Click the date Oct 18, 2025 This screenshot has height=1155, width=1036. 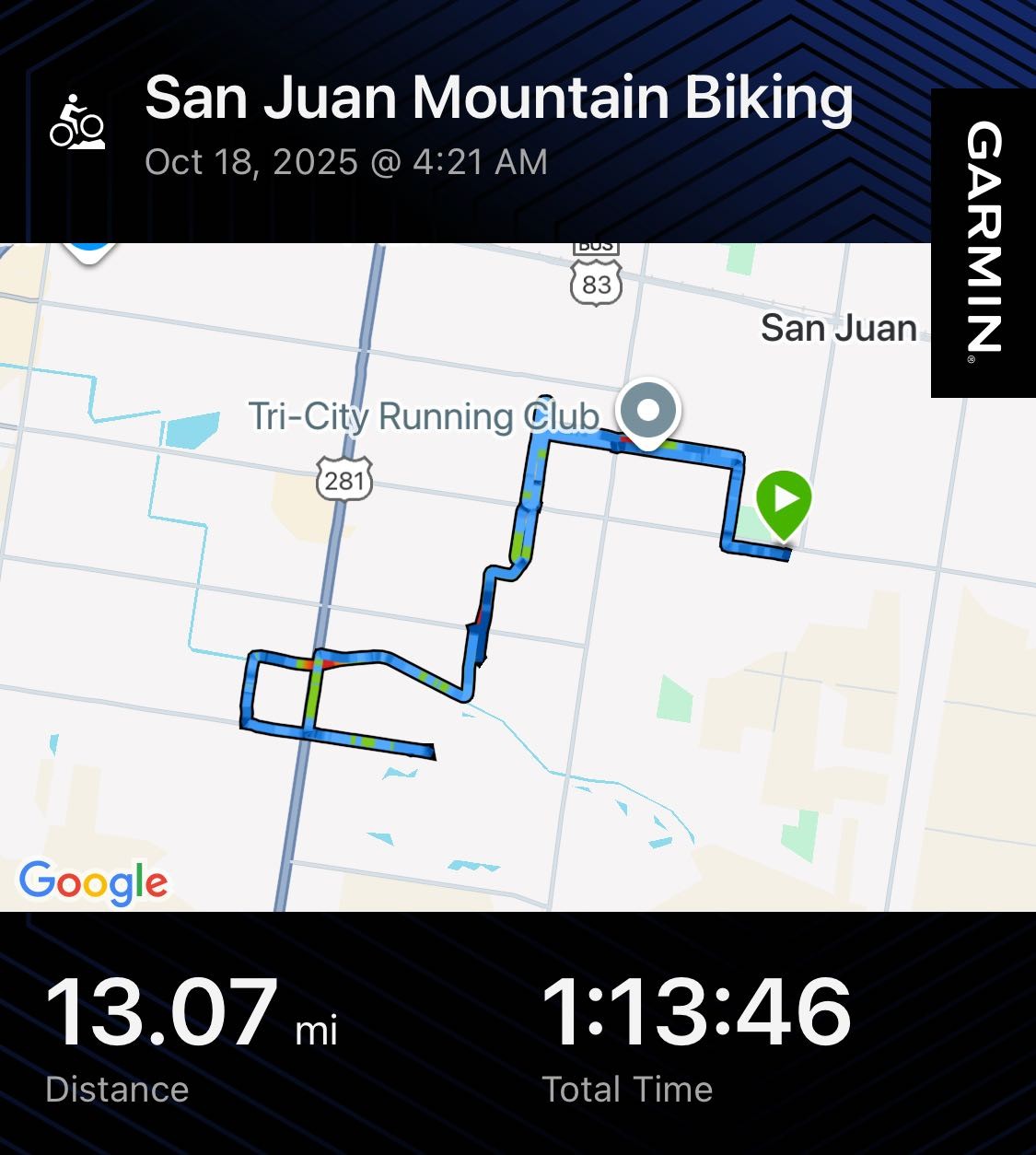click(345, 162)
